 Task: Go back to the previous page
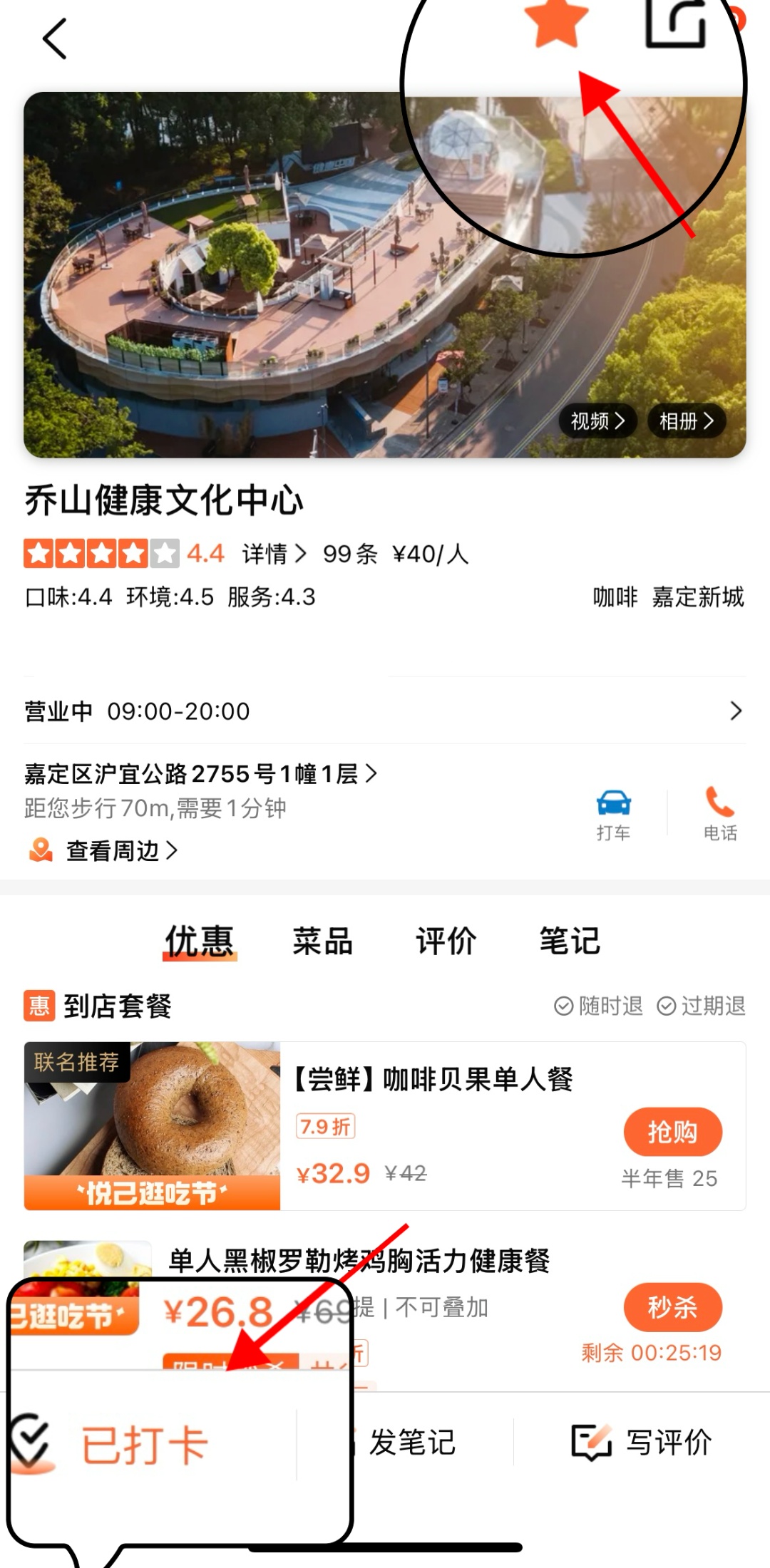click(x=55, y=38)
